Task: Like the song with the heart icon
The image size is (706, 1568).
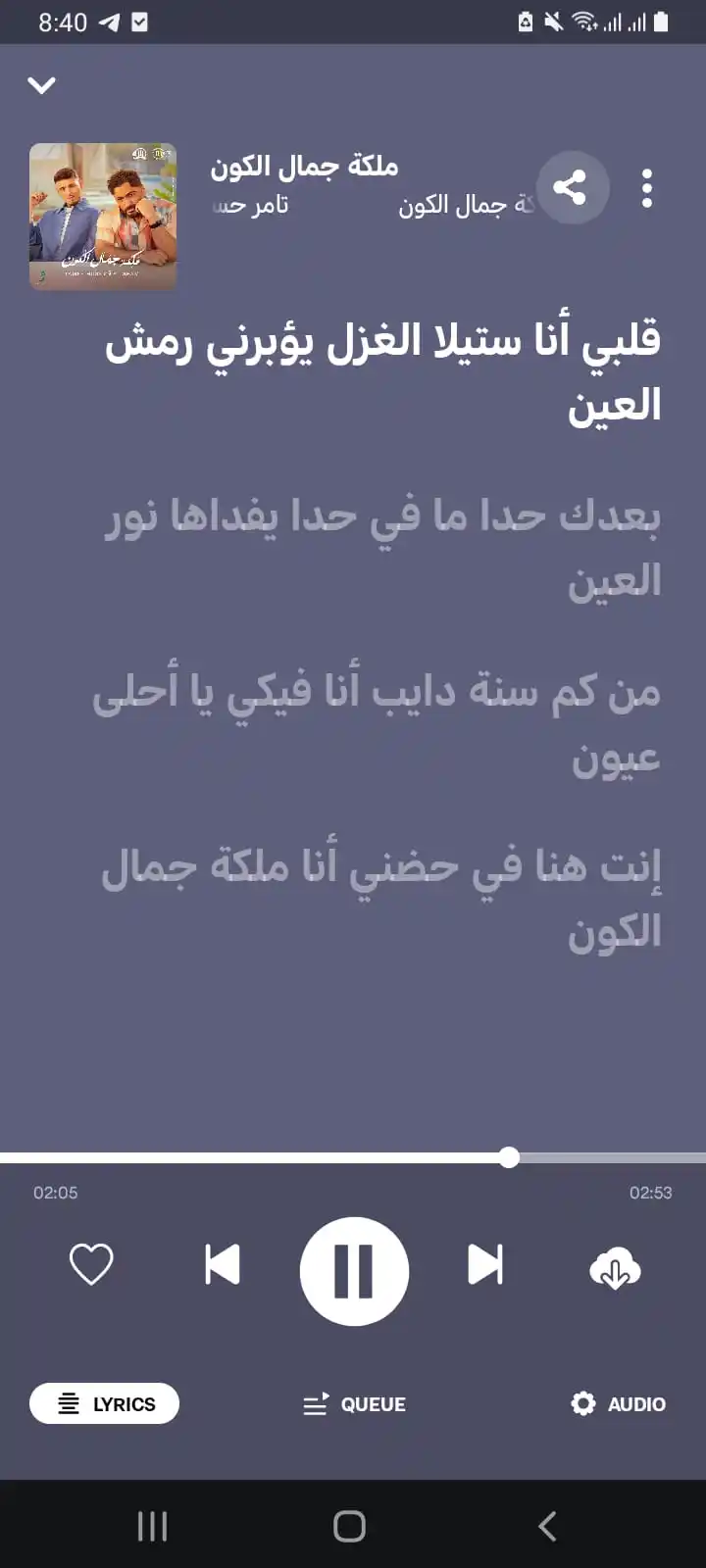Action: (x=91, y=1264)
